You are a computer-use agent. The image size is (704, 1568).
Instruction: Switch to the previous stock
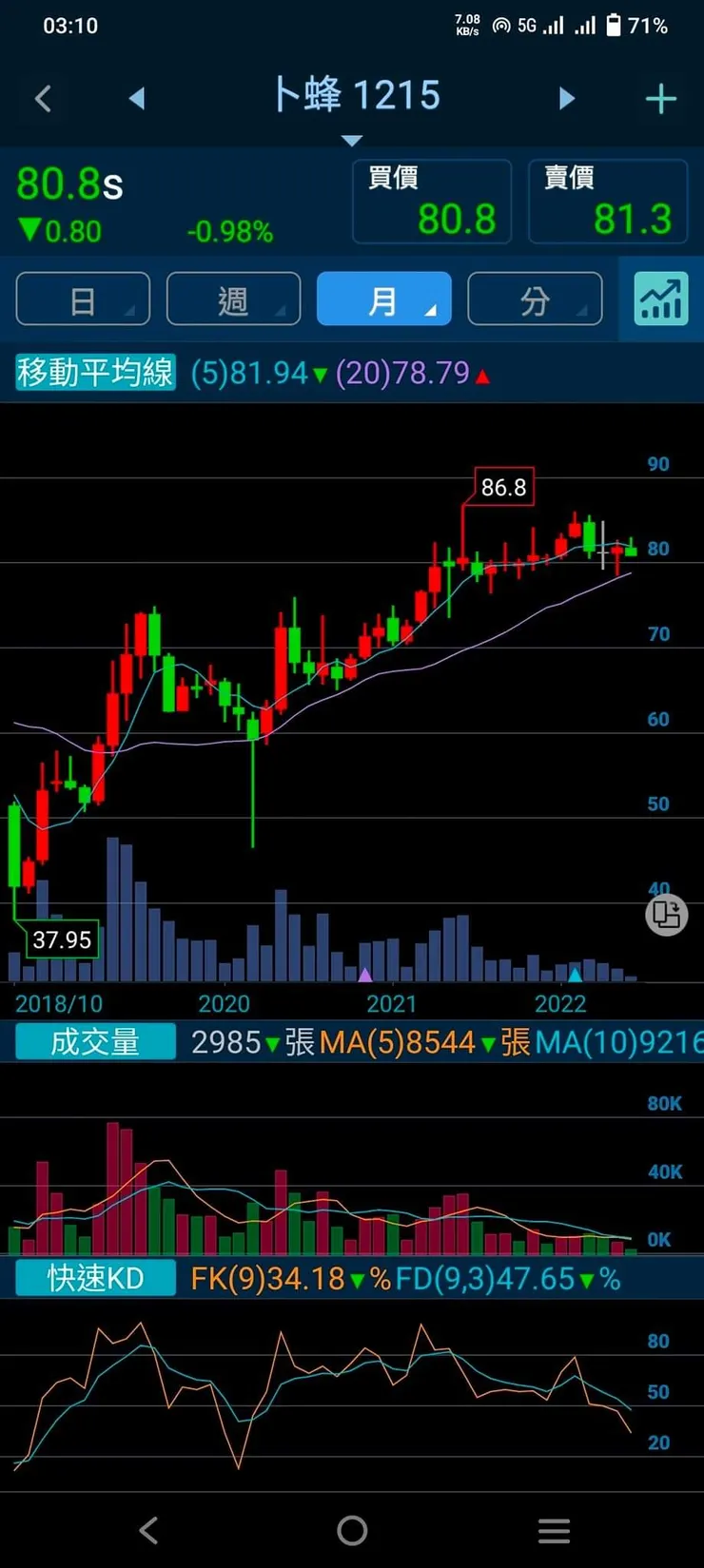[137, 98]
